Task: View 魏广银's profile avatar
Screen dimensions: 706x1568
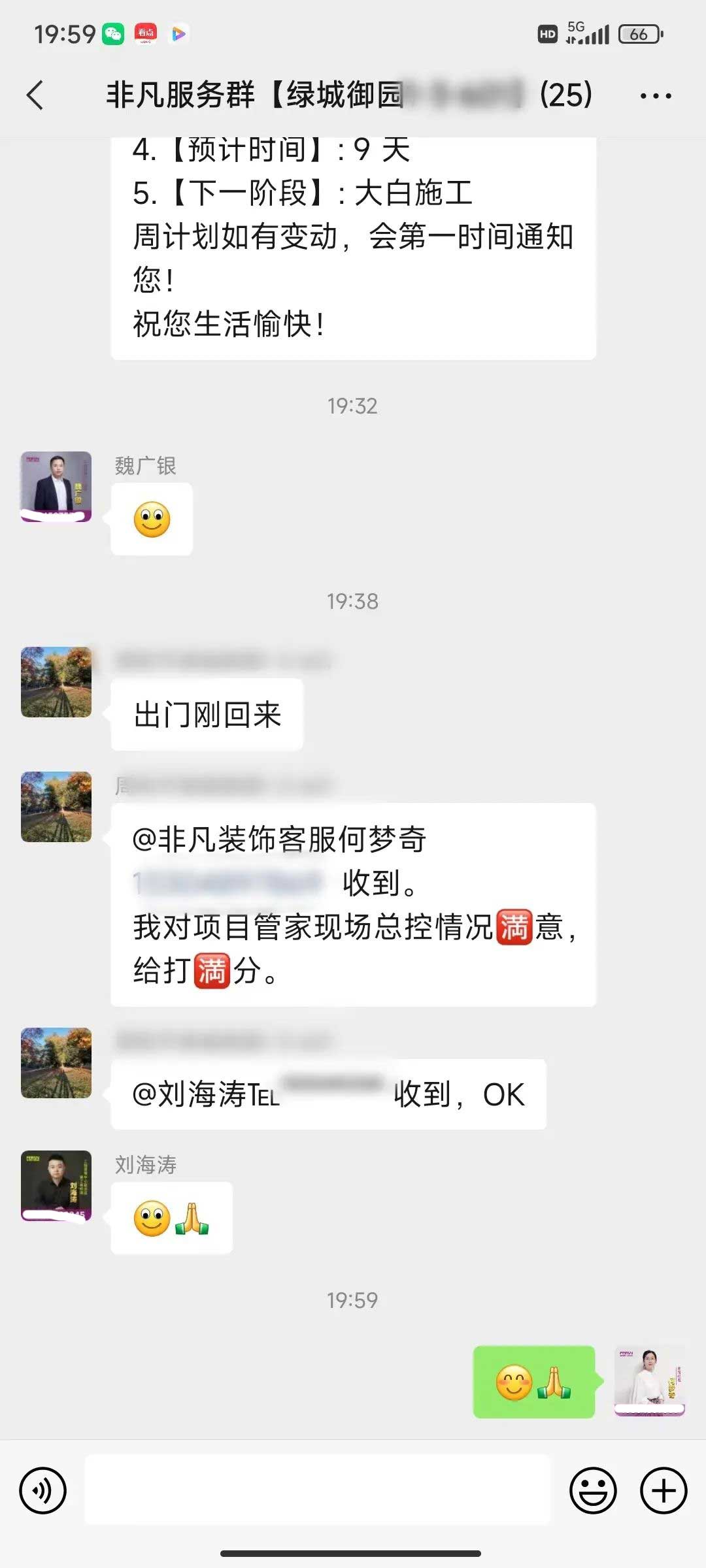Action: pyautogui.click(x=56, y=487)
